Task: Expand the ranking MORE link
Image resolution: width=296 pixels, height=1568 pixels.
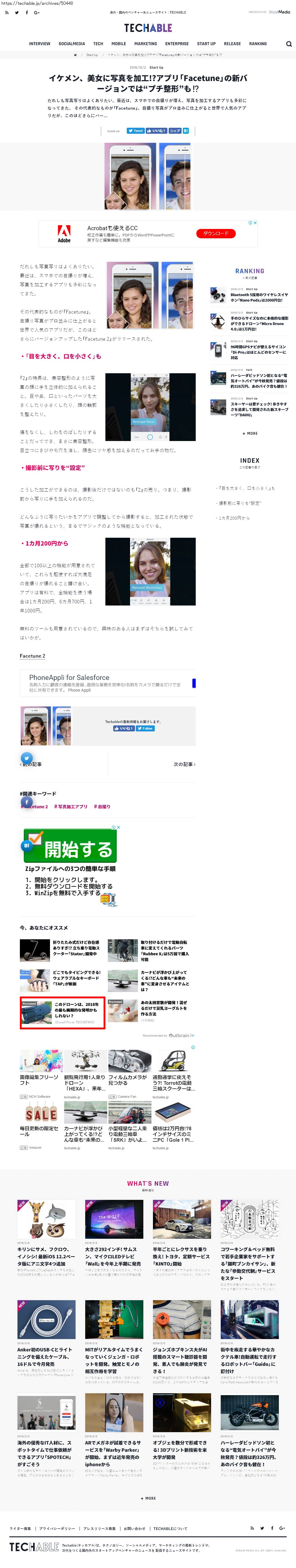Action: tap(250, 433)
